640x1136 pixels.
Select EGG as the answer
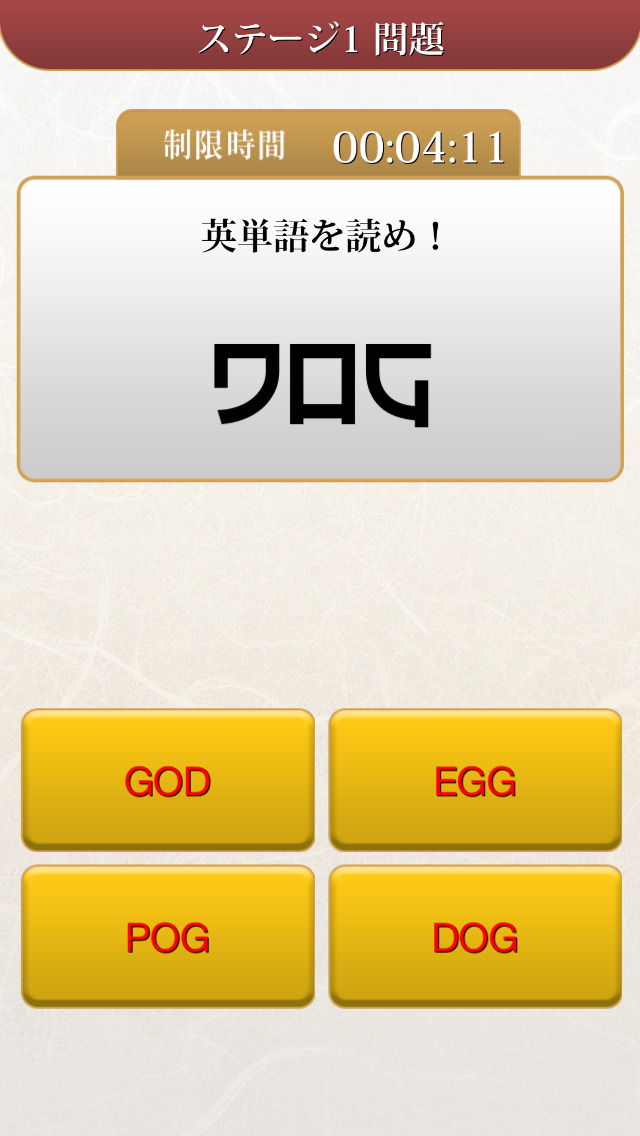475,780
